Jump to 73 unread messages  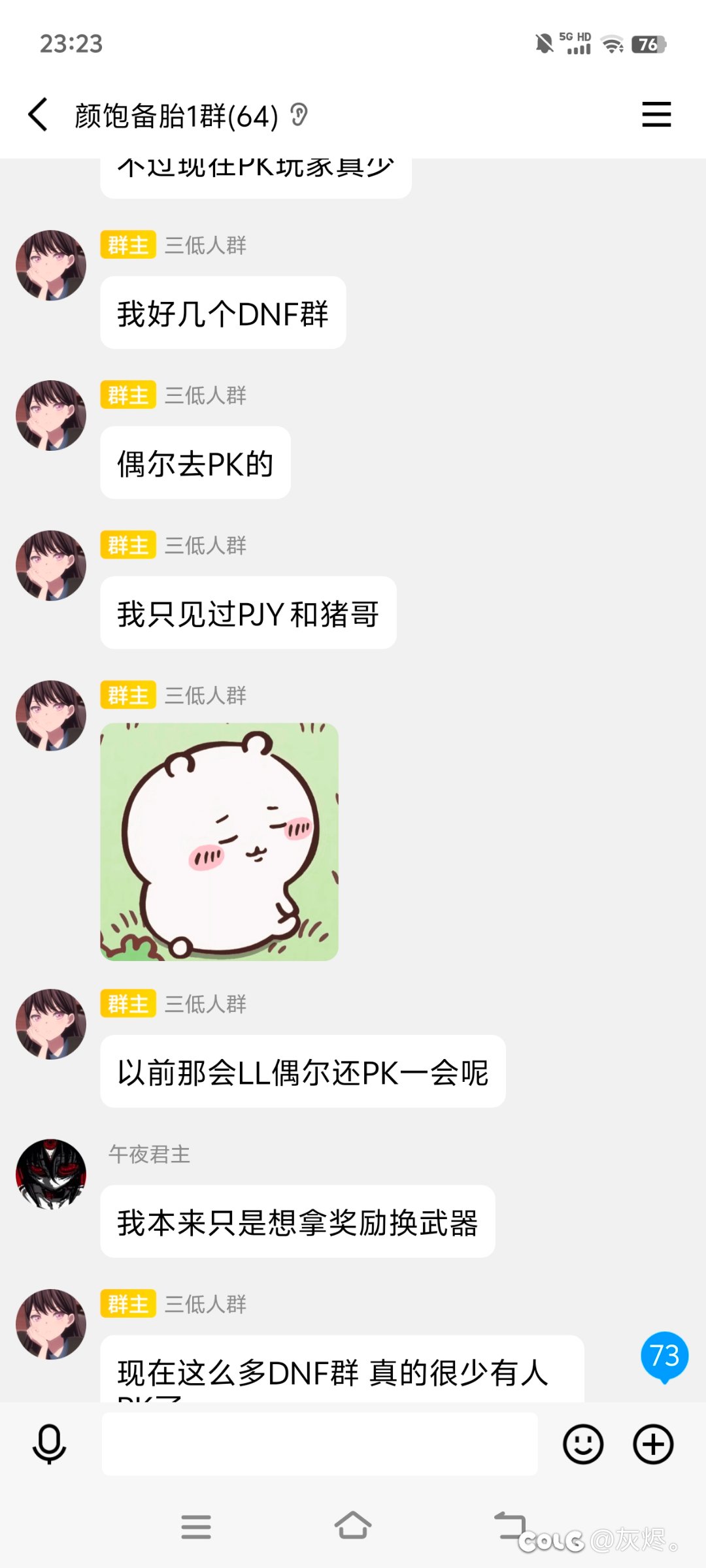[664, 1357]
